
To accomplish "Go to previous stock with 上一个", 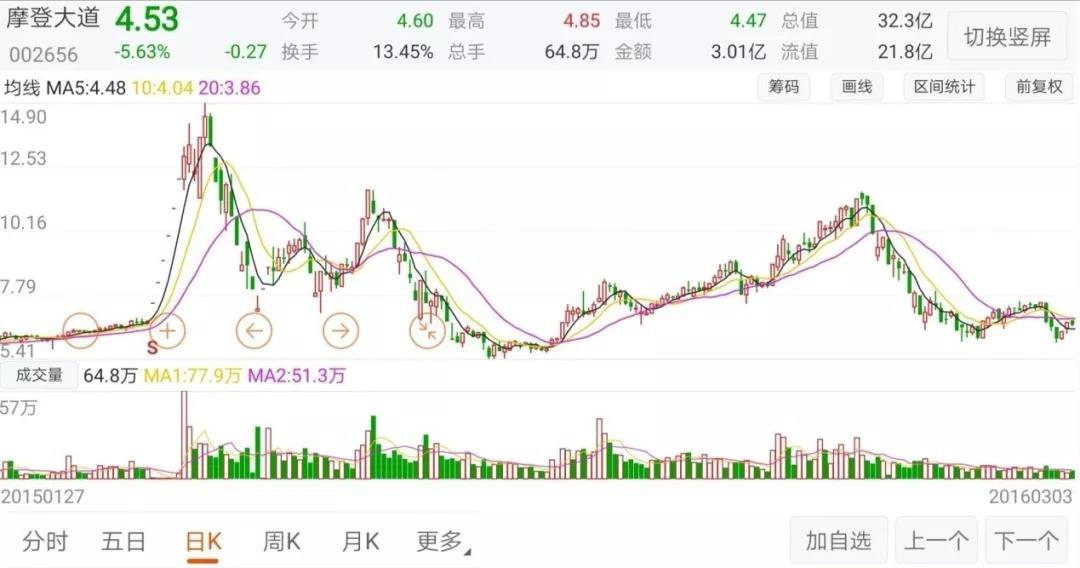I will (x=936, y=541).
